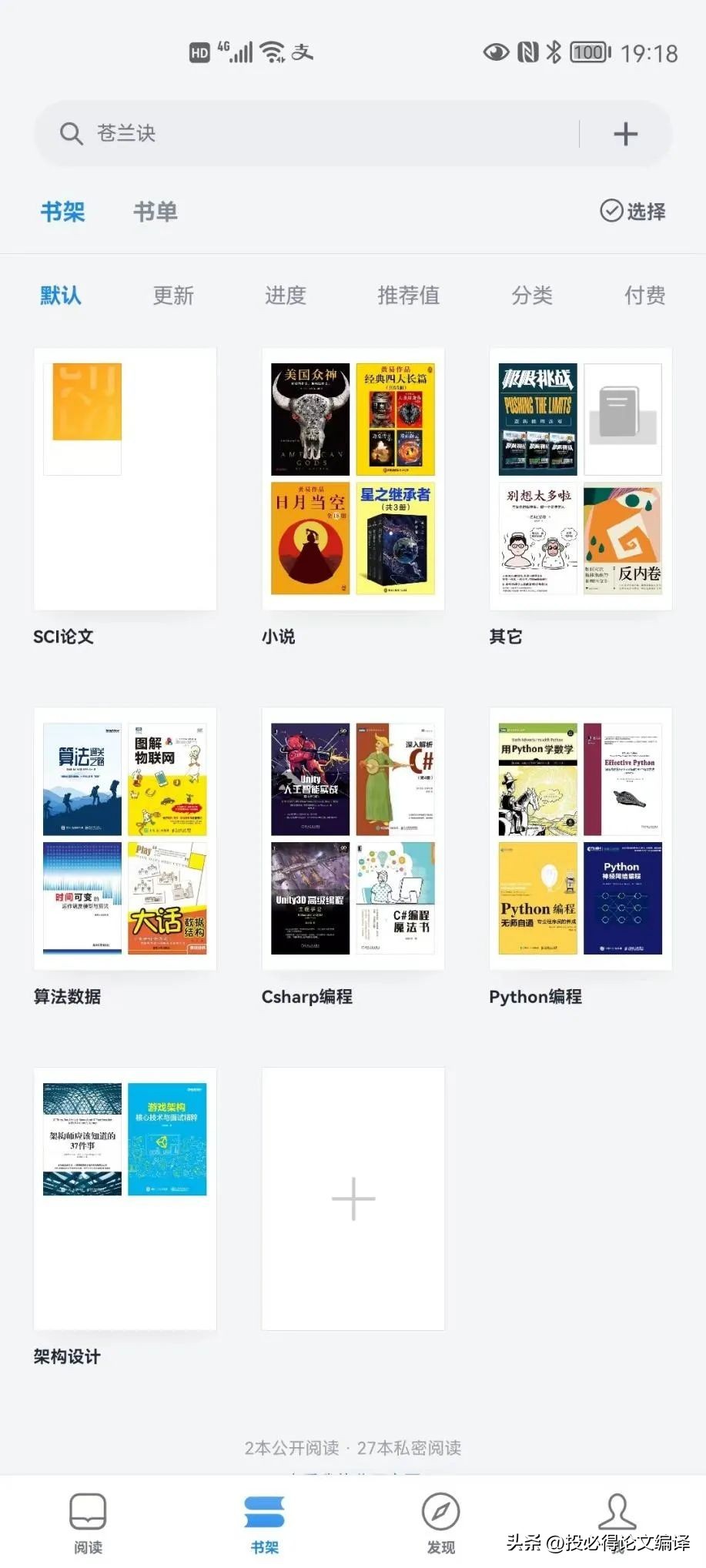Switch to the 更新 filter tab
The width and height of the screenshot is (706, 1568).
click(x=172, y=295)
